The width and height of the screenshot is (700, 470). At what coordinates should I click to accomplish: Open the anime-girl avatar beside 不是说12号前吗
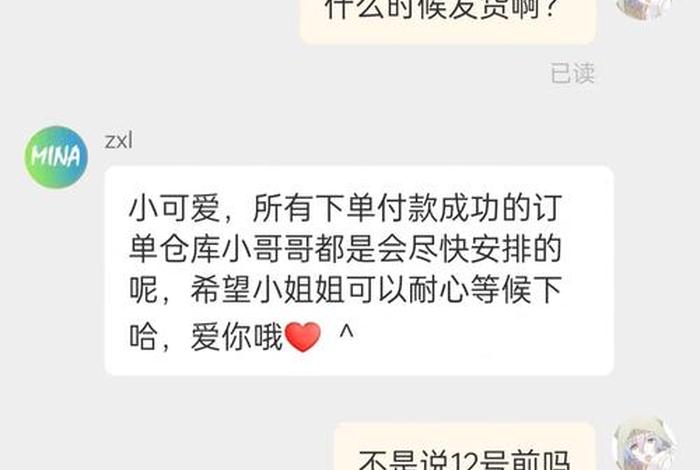[645, 448]
